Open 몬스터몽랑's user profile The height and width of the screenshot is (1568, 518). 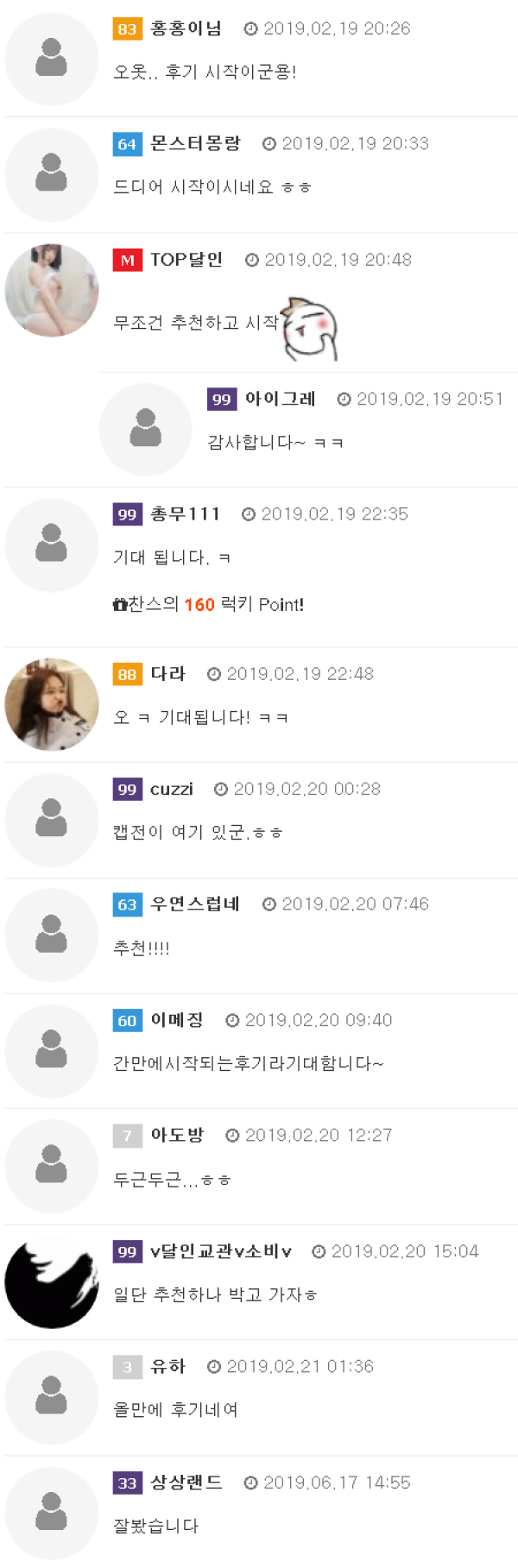coord(195,143)
